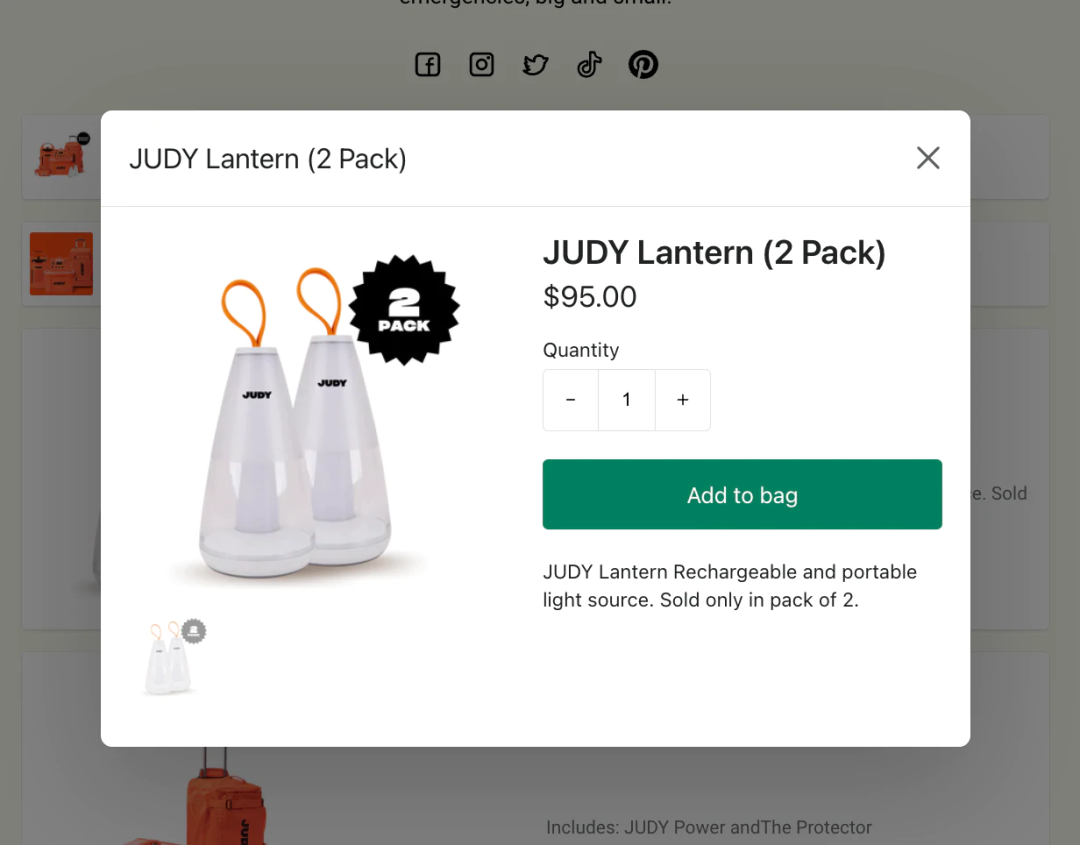Open the Pinterest profile icon
Image resolution: width=1080 pixels, height=845 pixels.
643,65
